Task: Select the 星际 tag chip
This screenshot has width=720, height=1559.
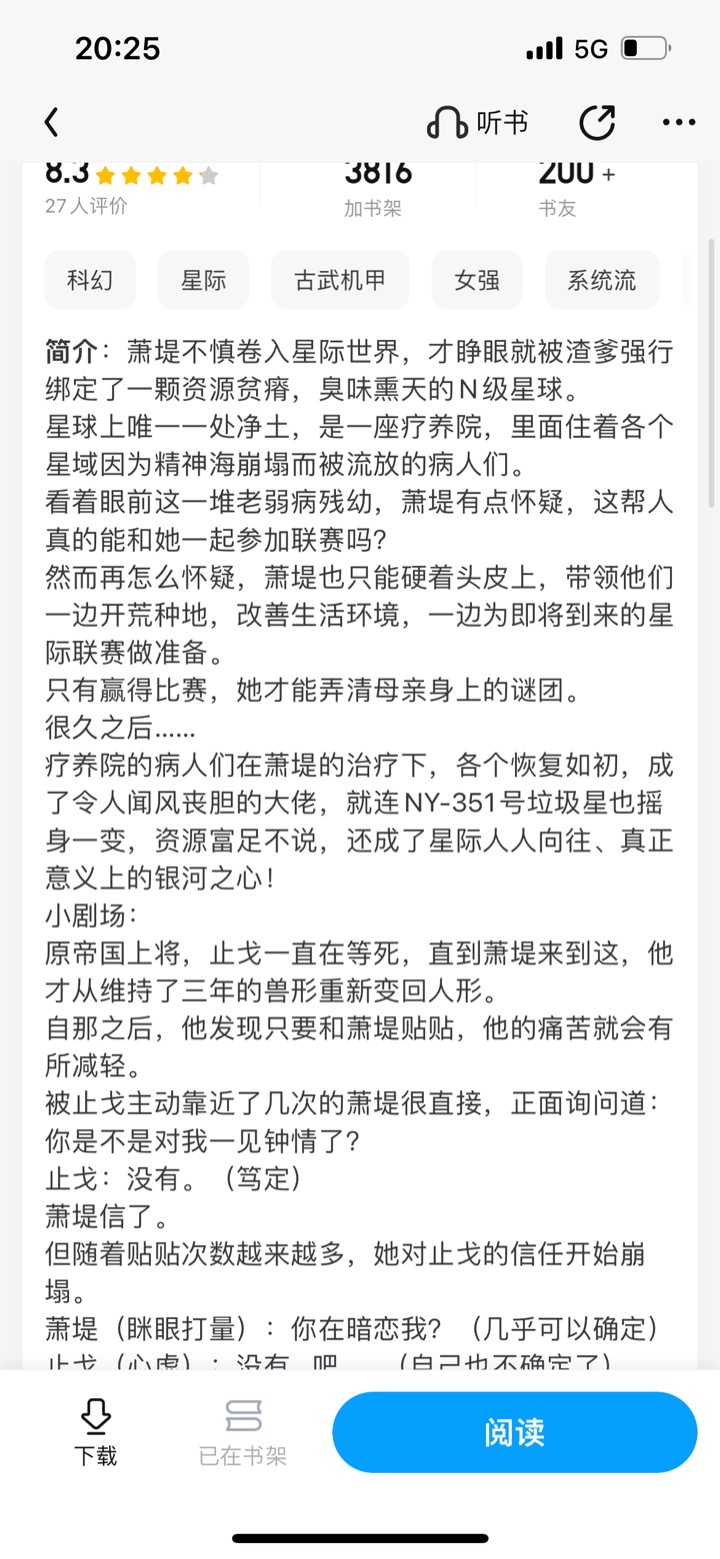Action: pos(203,279)
